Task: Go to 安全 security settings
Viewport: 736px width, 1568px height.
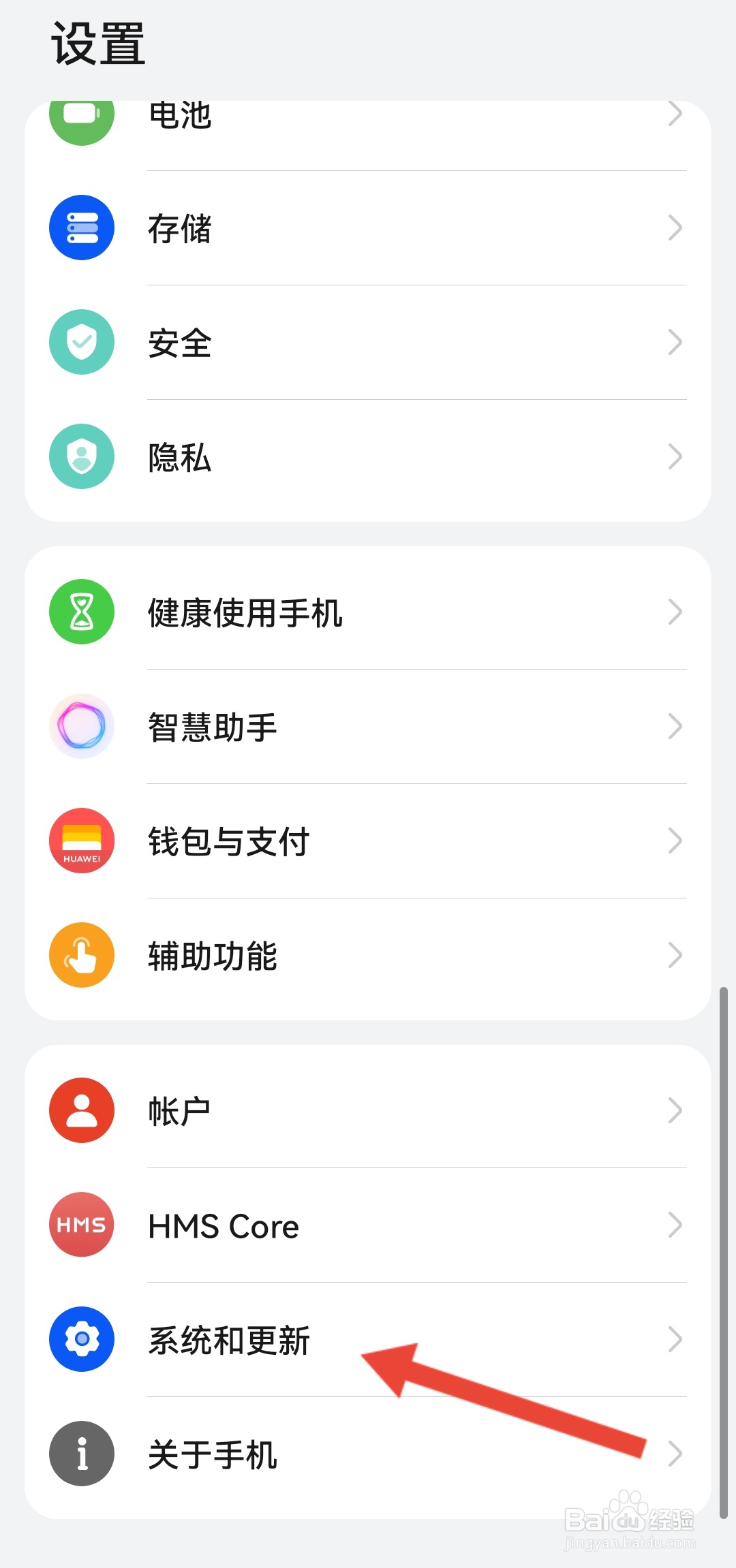Action: pos(368,342)
